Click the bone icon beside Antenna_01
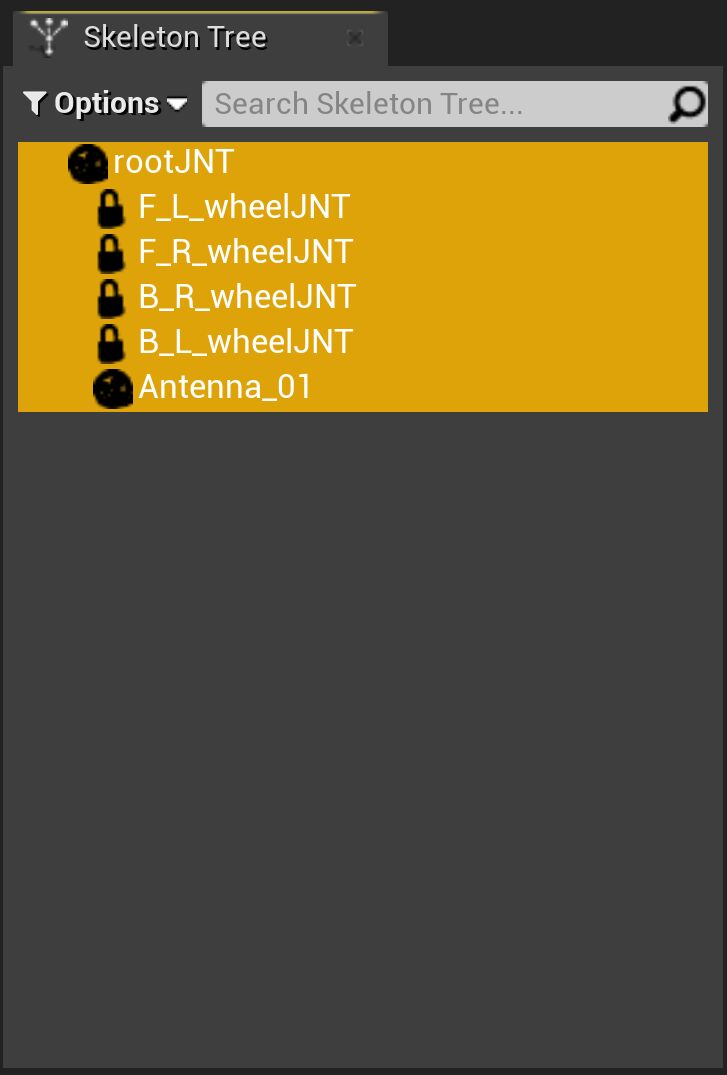Viewport: 727px width, 1075px height. pos(113,388)
